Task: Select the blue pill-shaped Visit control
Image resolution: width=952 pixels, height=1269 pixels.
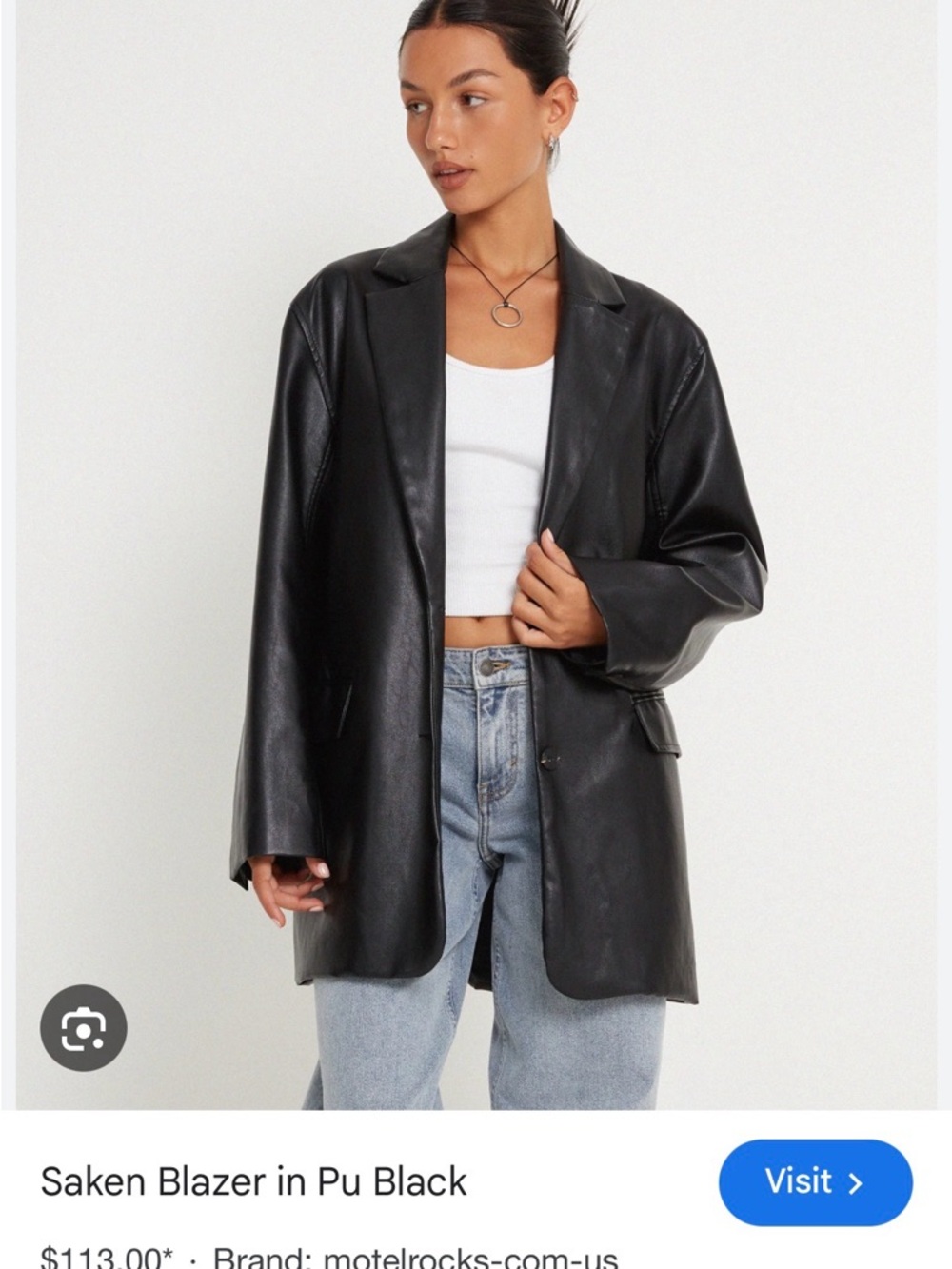Action: click(814, 1183)
